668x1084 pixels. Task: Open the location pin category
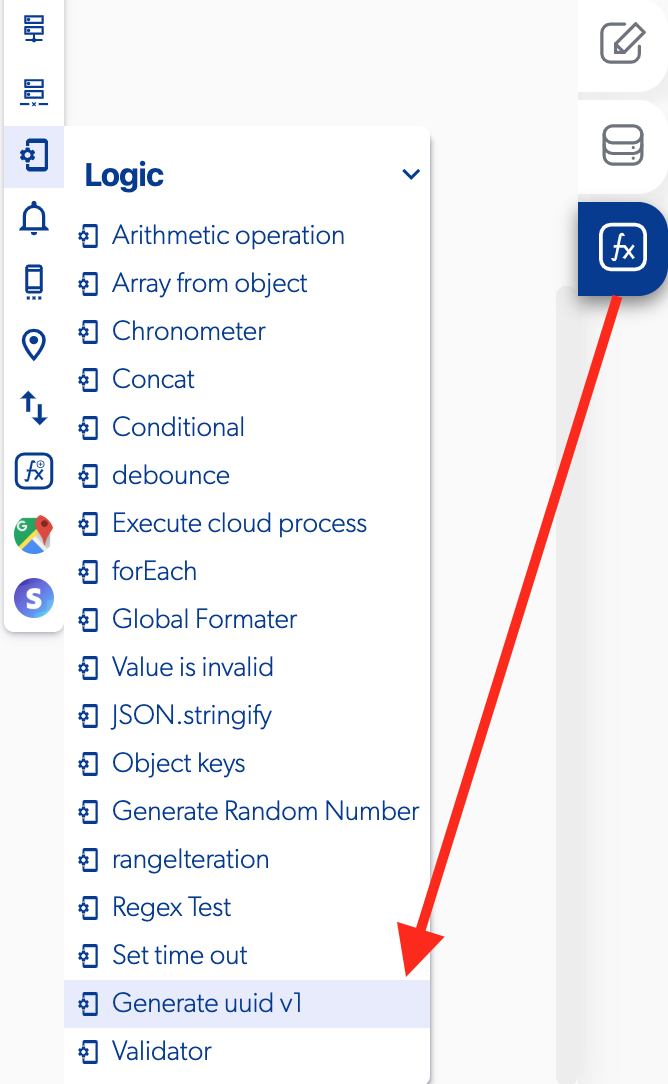tap(34, 344)
